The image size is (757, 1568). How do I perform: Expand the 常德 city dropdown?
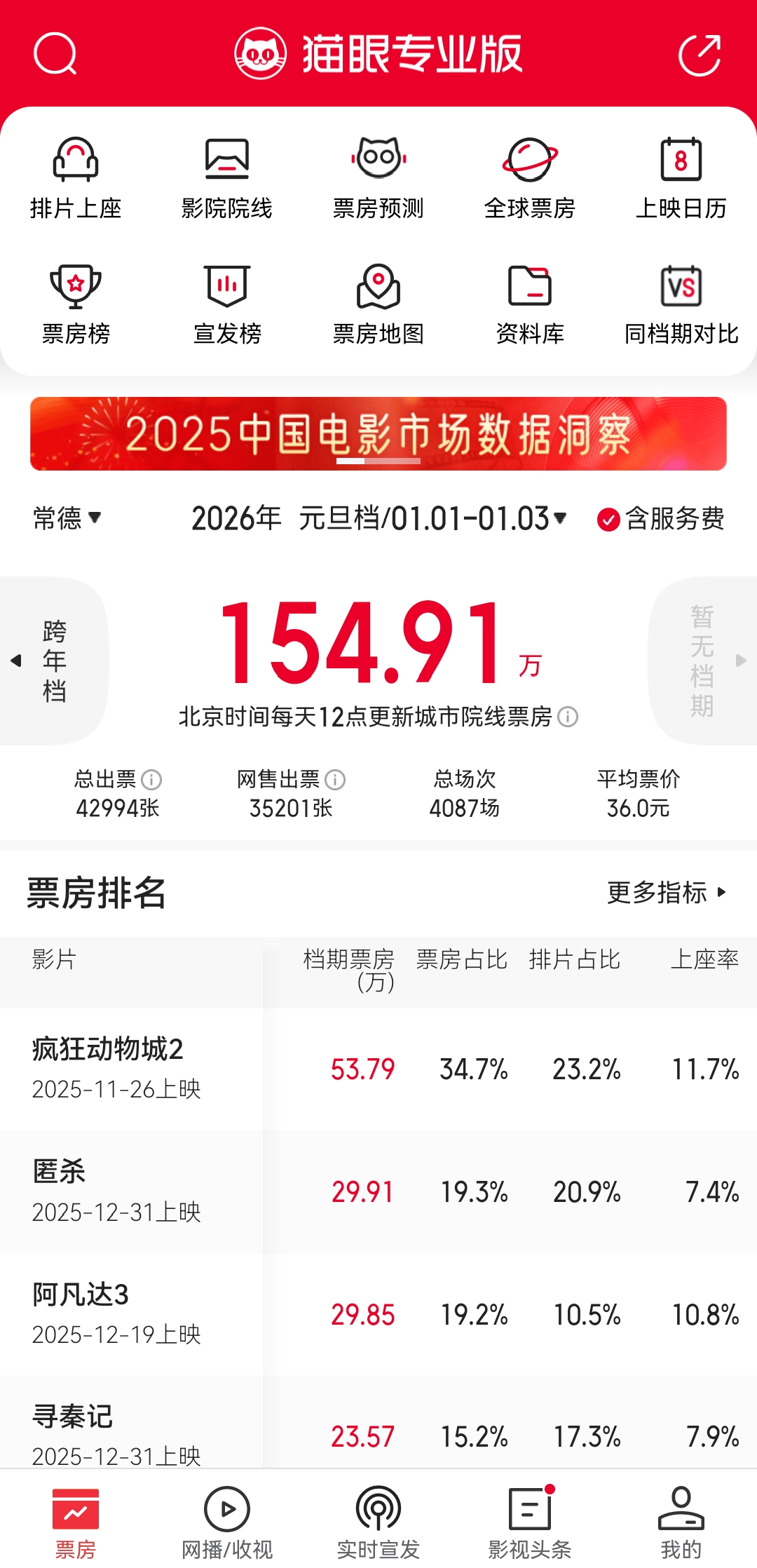point(67,518)
